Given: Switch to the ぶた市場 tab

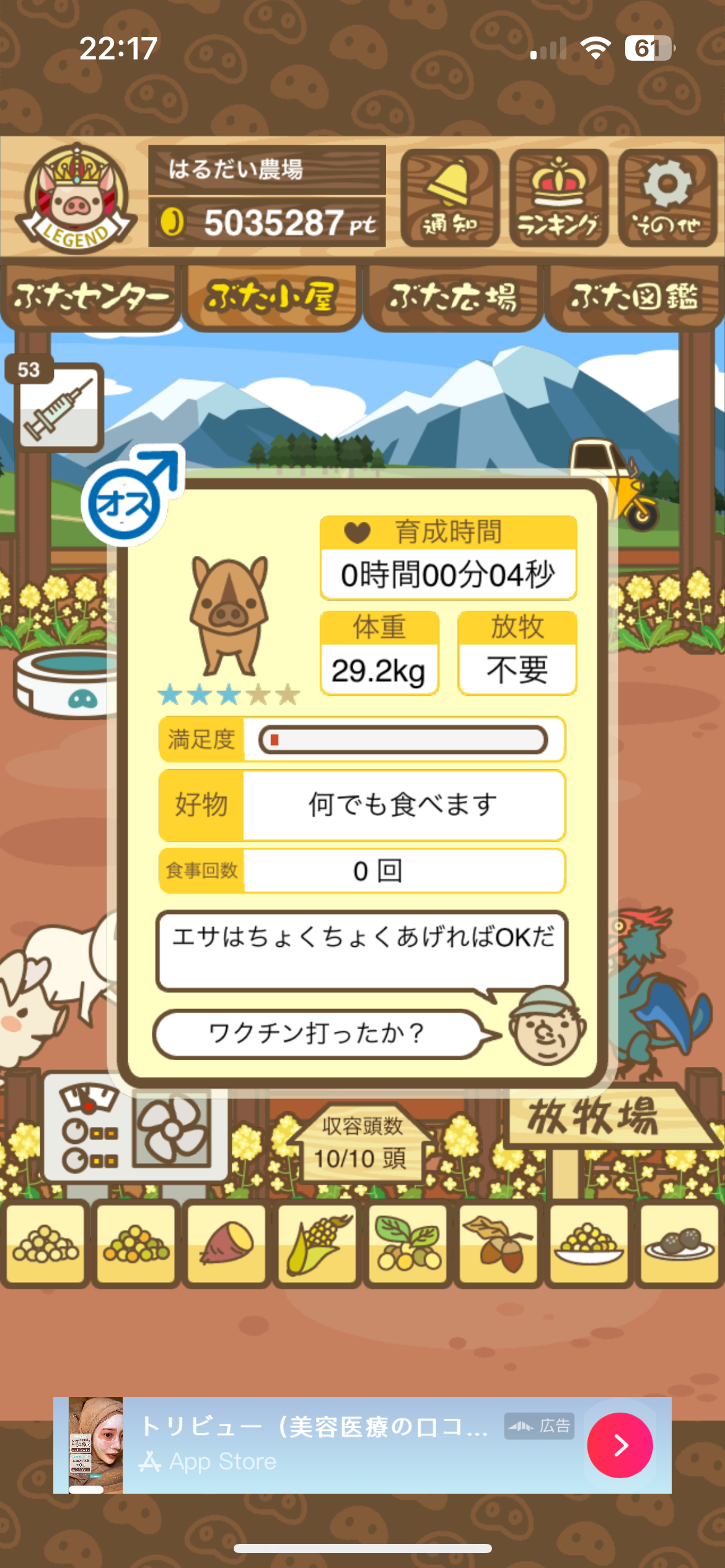Looking at the screenshot, I should (x=453, y=297).
